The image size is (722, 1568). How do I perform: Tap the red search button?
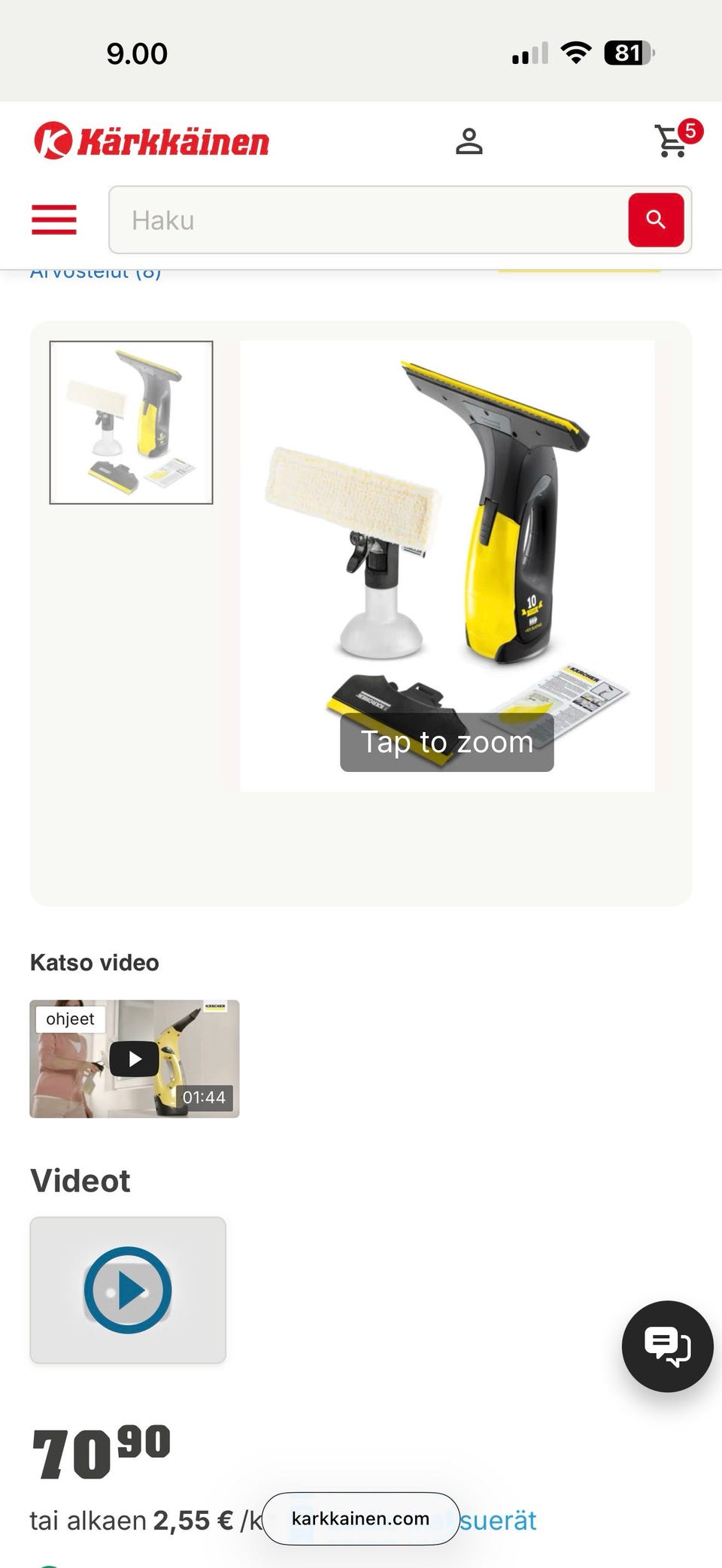point(656,219)
